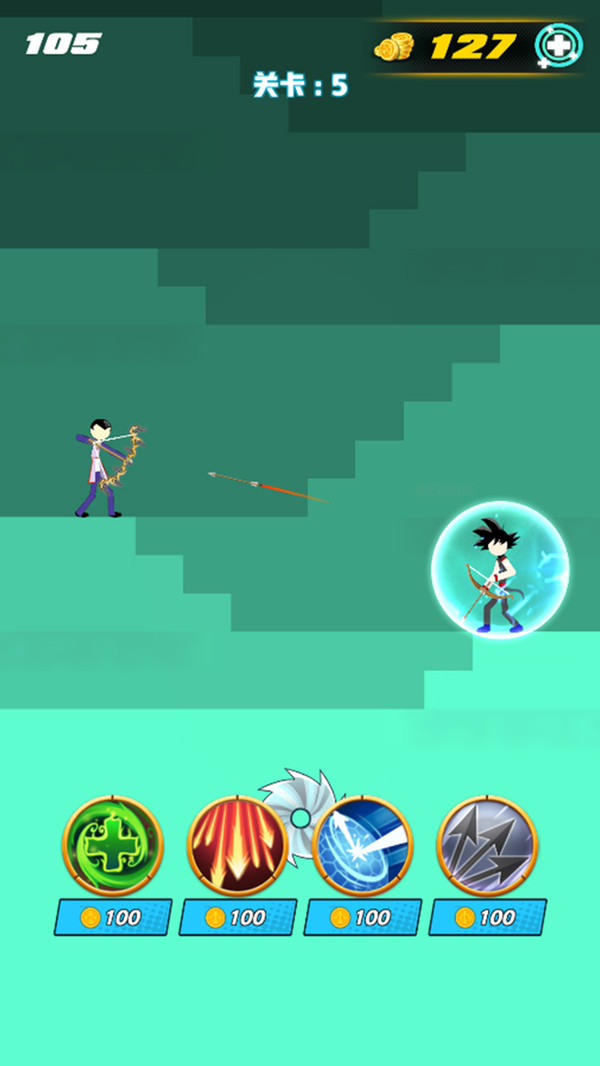Use the gray multi-arrow skill

487,845
